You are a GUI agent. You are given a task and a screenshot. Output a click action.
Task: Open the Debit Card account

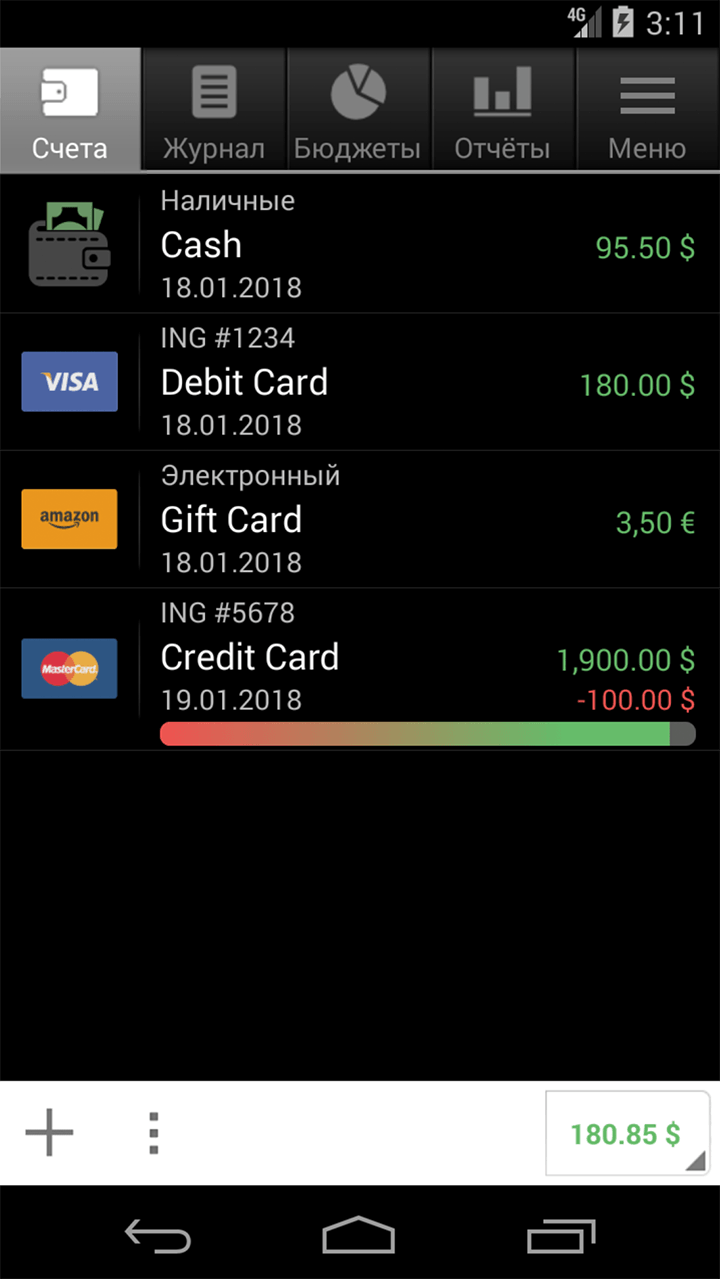click(x=360, y=382)
